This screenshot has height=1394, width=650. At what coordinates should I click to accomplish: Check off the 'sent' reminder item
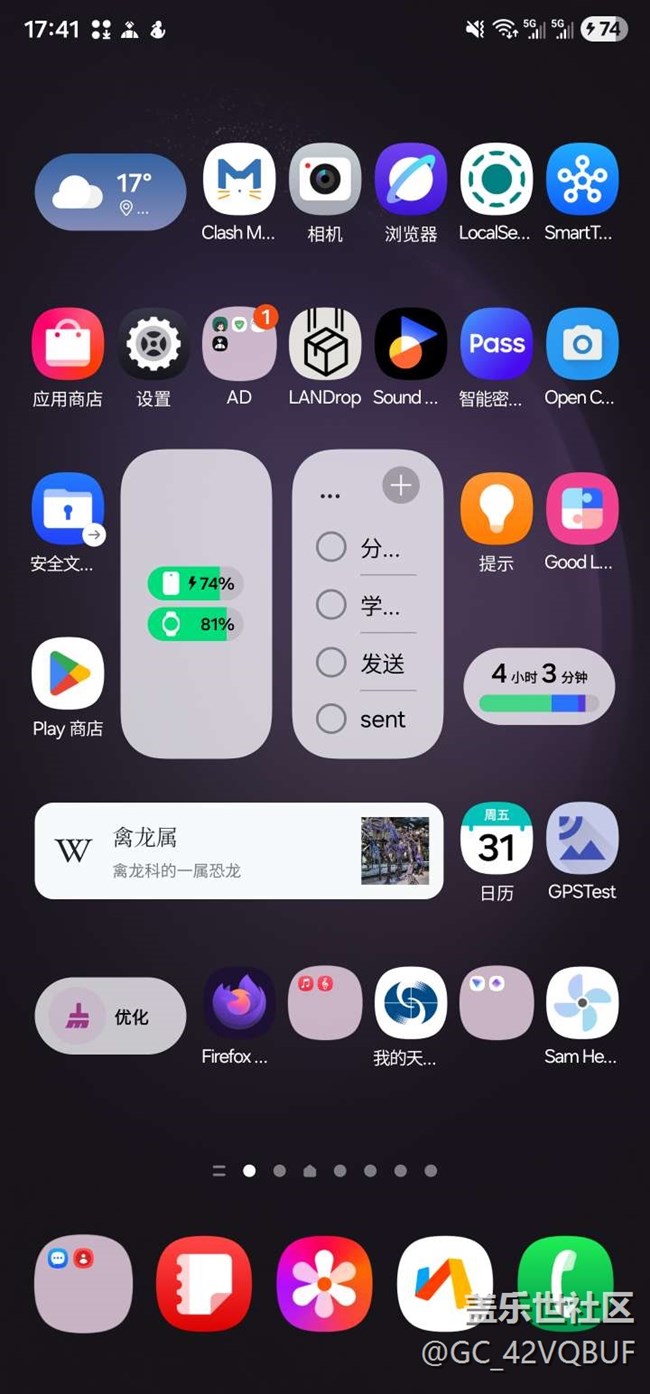(331, 719)
